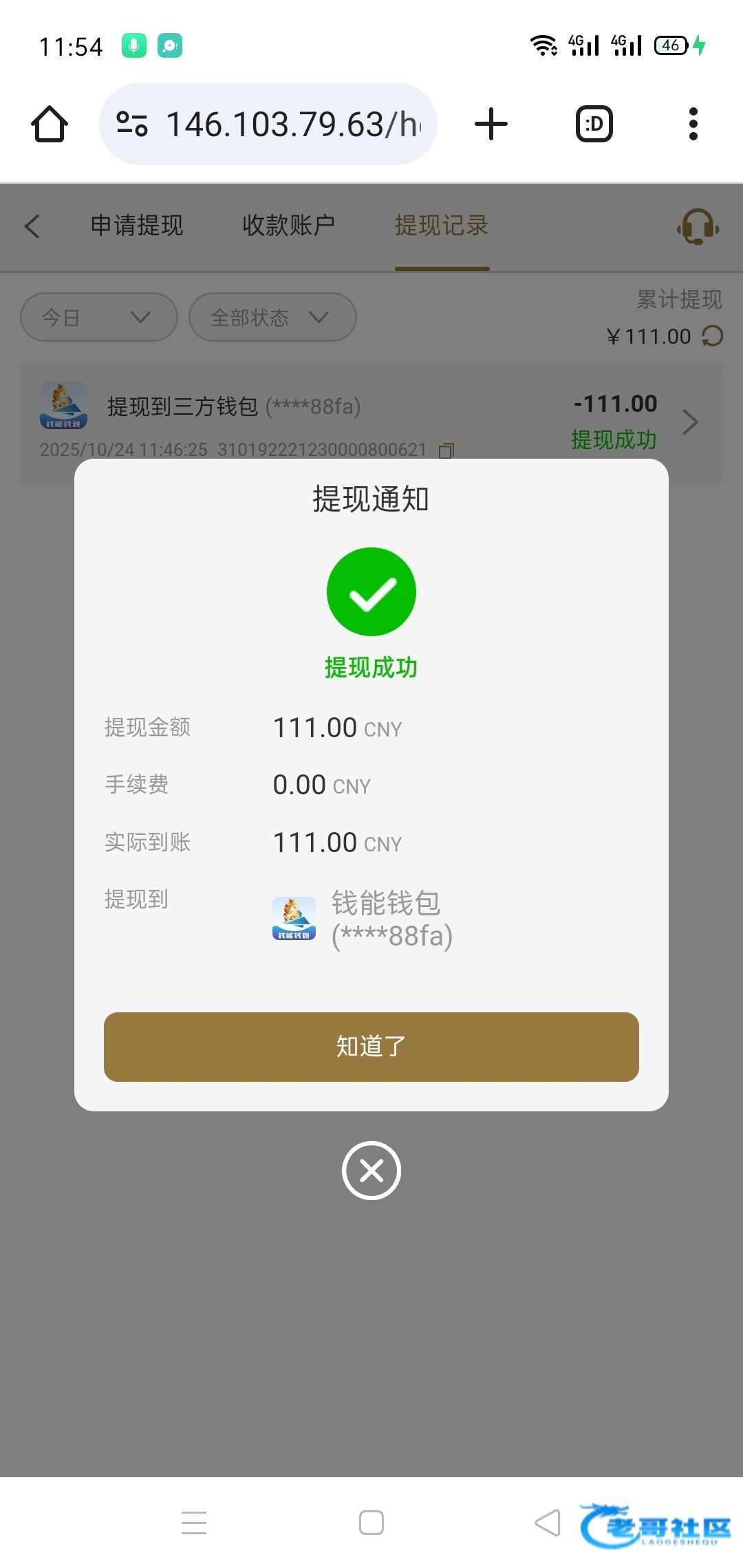The image size is (743, 1568).
Task: Open the browser home page
Action: click(50, 124)
